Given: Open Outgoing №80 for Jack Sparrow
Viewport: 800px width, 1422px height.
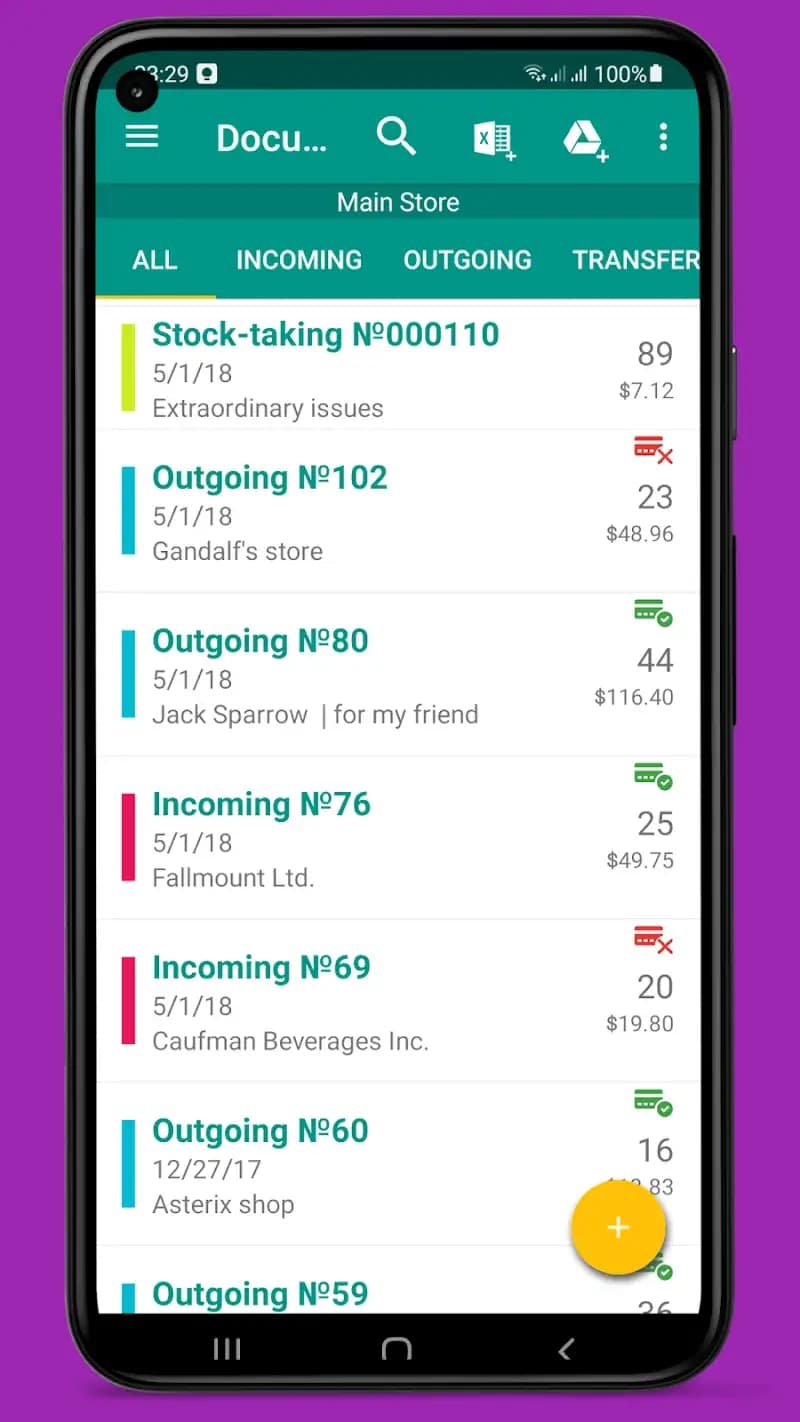Looking at the screenshot, I should pyautogui.click(x=380, y=675).
